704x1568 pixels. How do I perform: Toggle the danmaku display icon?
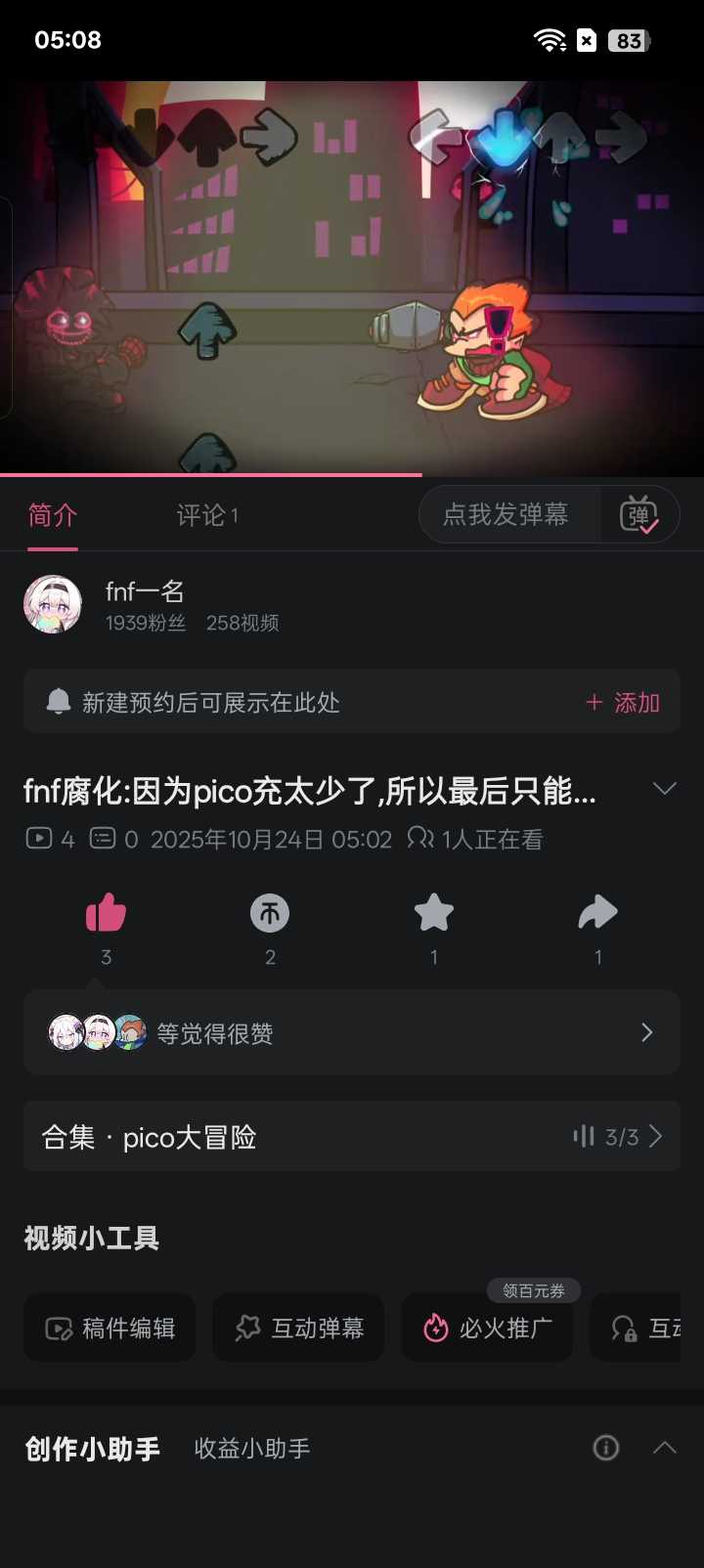(639, 514)
